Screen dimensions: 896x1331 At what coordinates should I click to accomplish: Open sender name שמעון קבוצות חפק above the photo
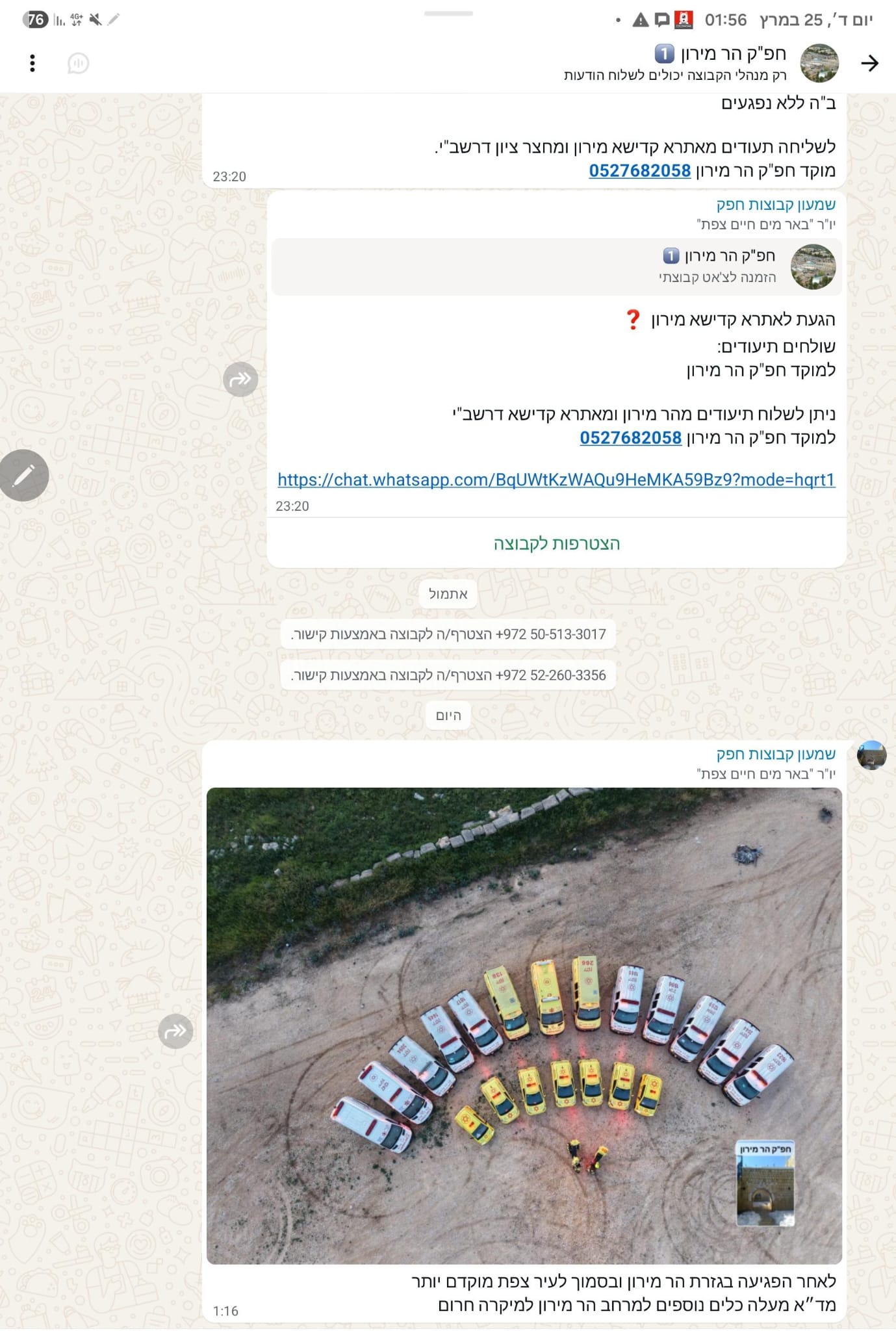pos(775,754)
